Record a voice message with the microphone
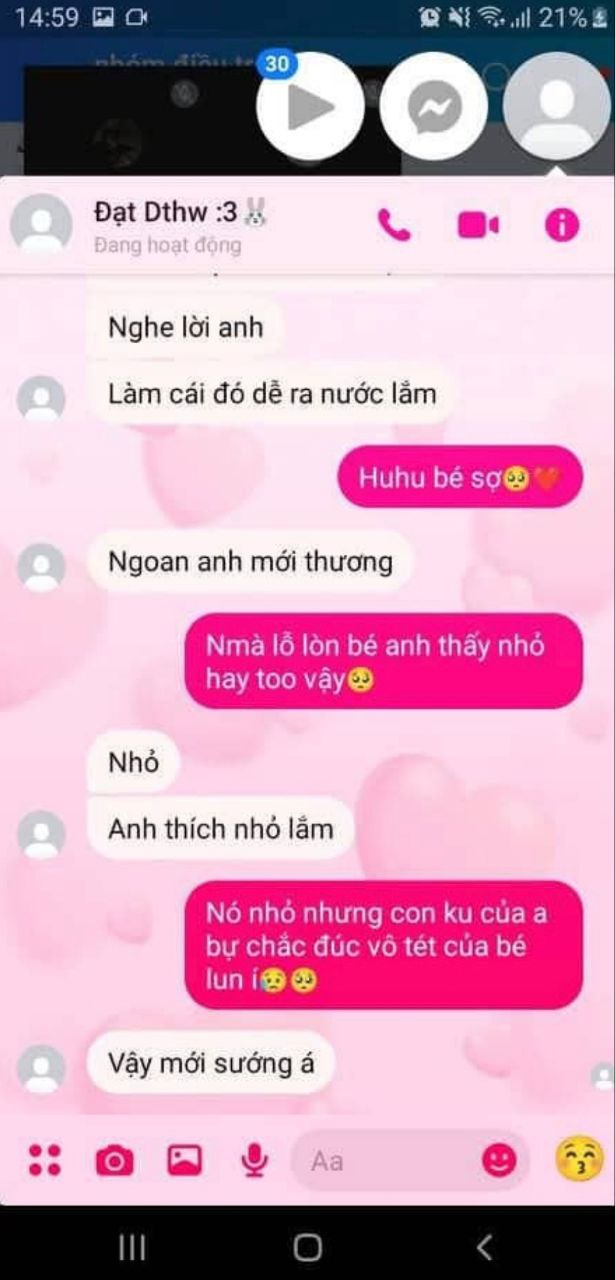Image resolution: width=615 pixels, height=1280 pixels. click(254, 1160)
